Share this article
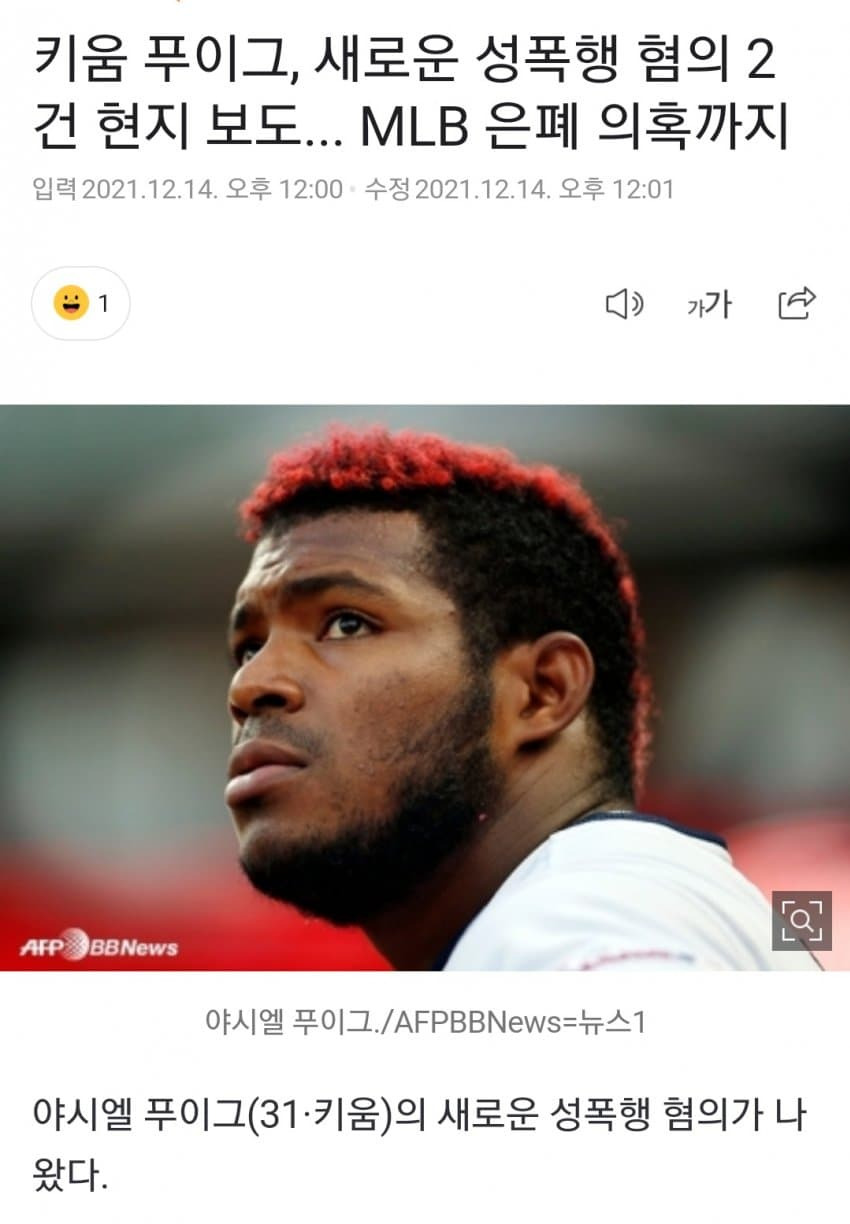The image size is (850, 1224). click(796, 303)
